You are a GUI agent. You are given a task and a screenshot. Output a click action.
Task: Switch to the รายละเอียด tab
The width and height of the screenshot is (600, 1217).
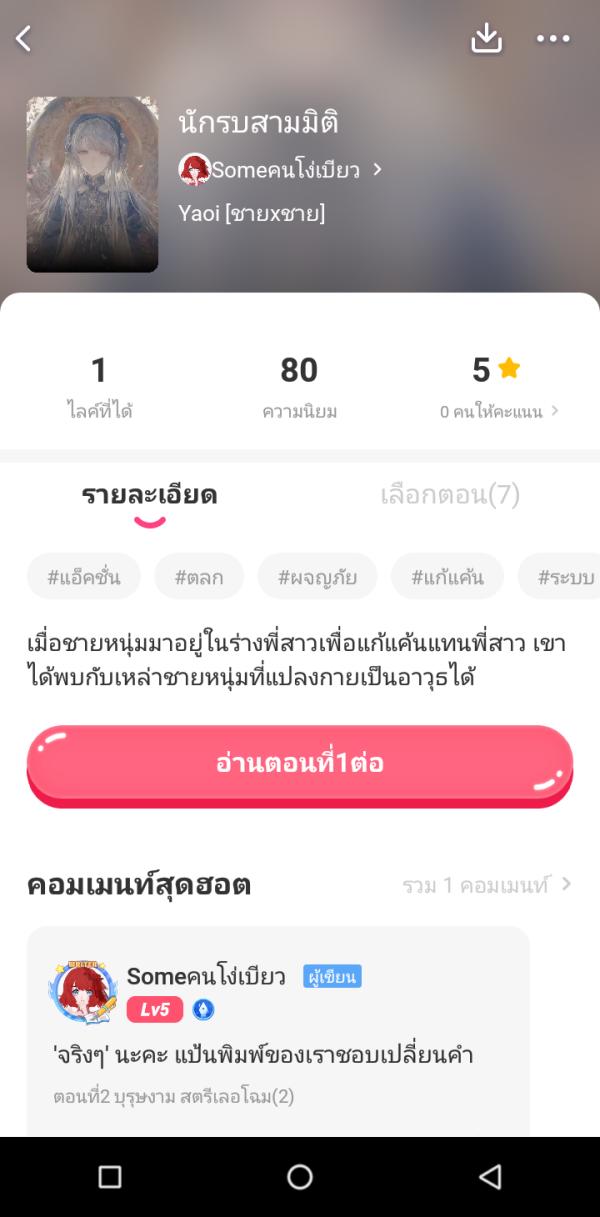[x=149, y=495]
